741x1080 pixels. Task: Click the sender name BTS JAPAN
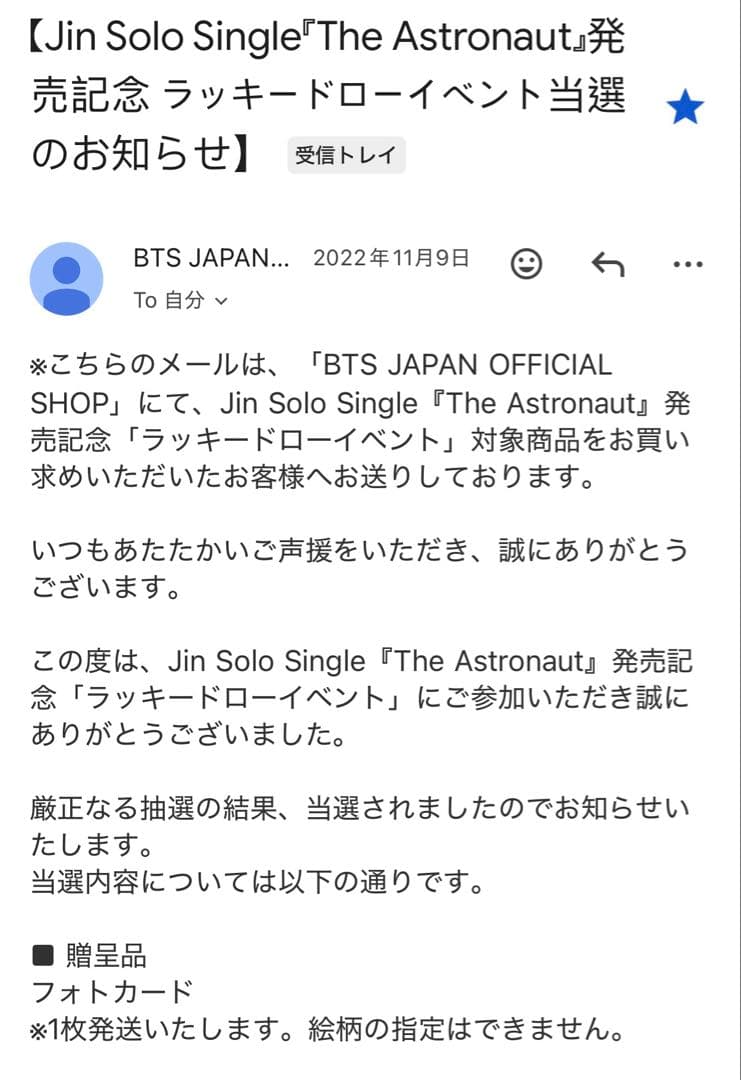click(208, 257)
